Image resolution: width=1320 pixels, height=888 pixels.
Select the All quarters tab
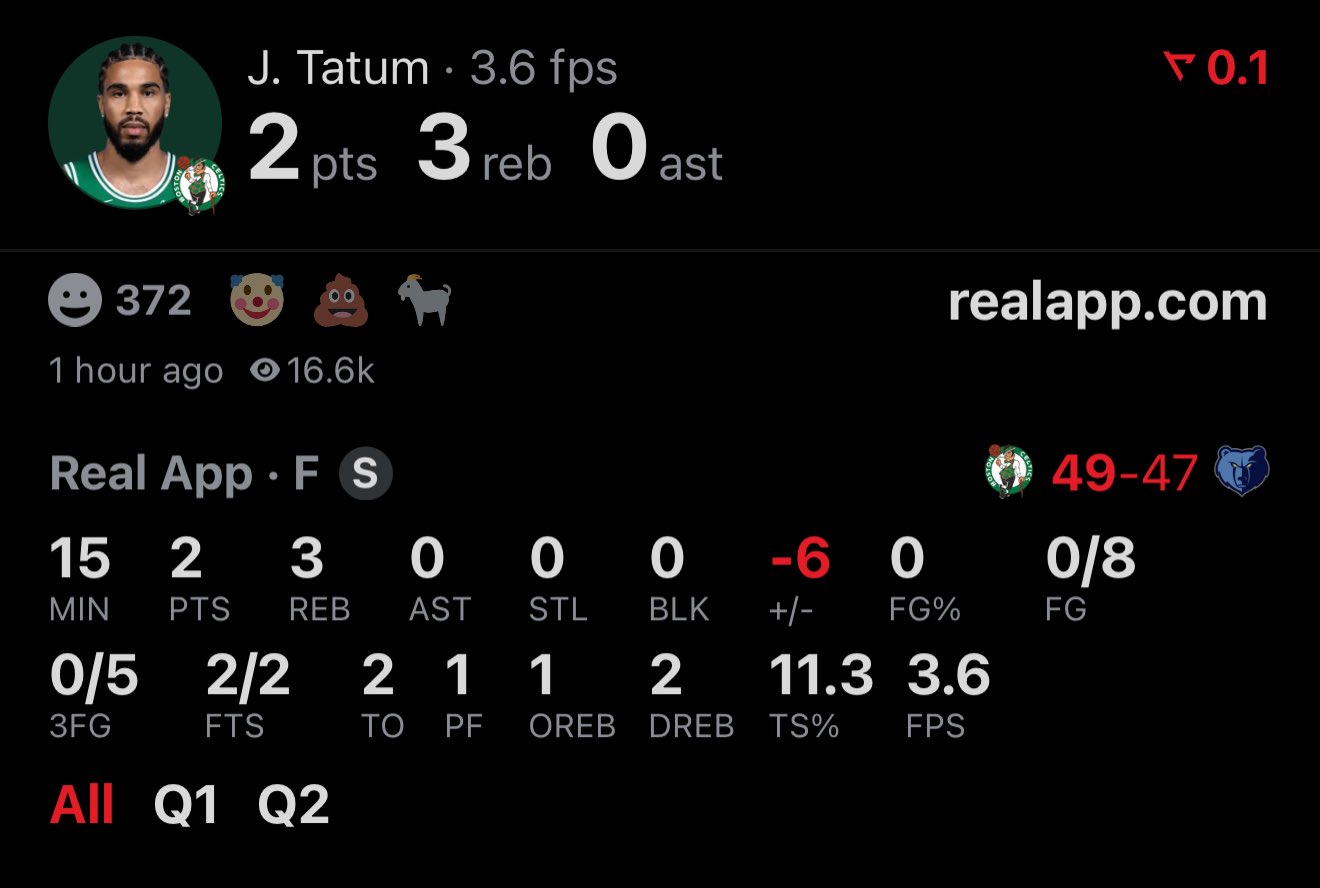pos(82,805)
